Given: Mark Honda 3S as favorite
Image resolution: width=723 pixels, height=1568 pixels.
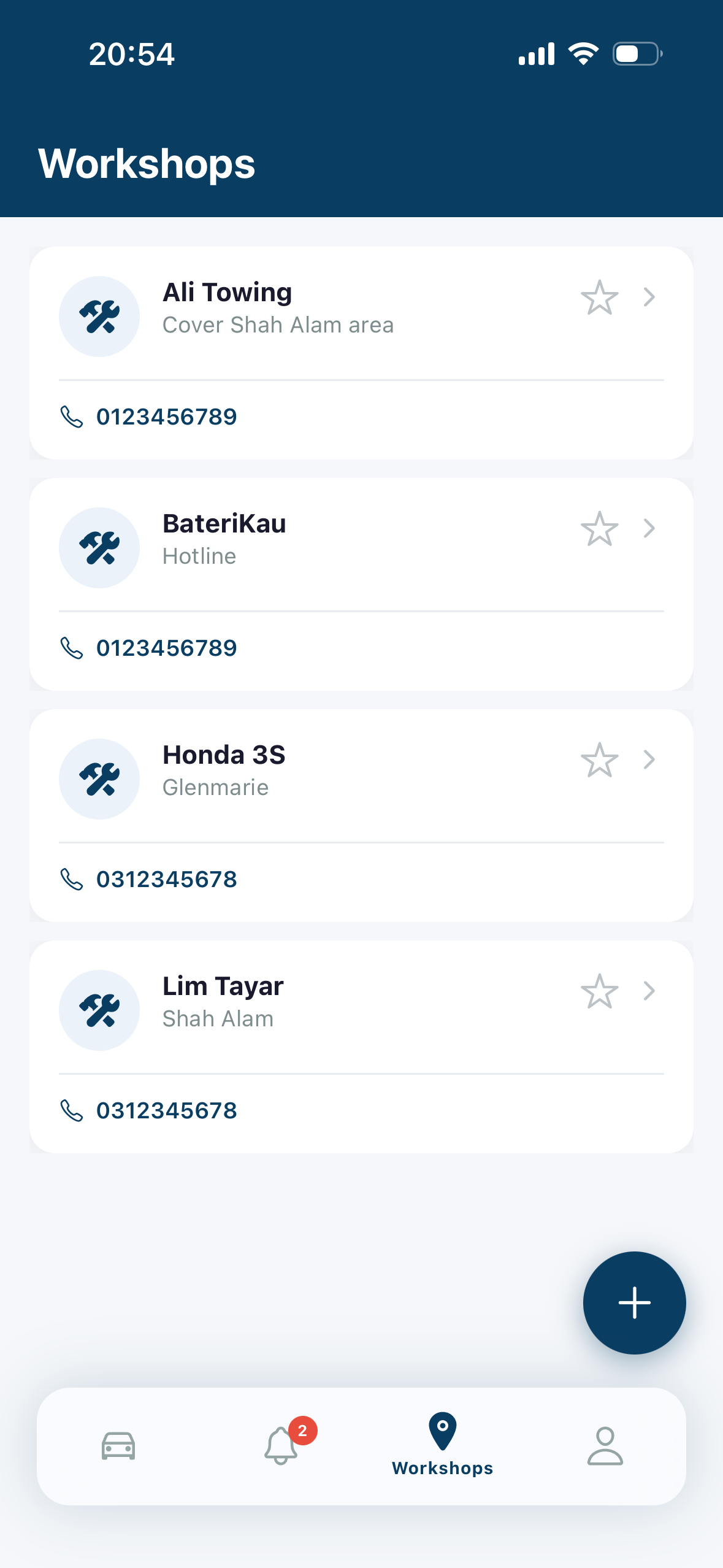Looking at the screenshot, I should pyautogui.click(x=599, y=760).
